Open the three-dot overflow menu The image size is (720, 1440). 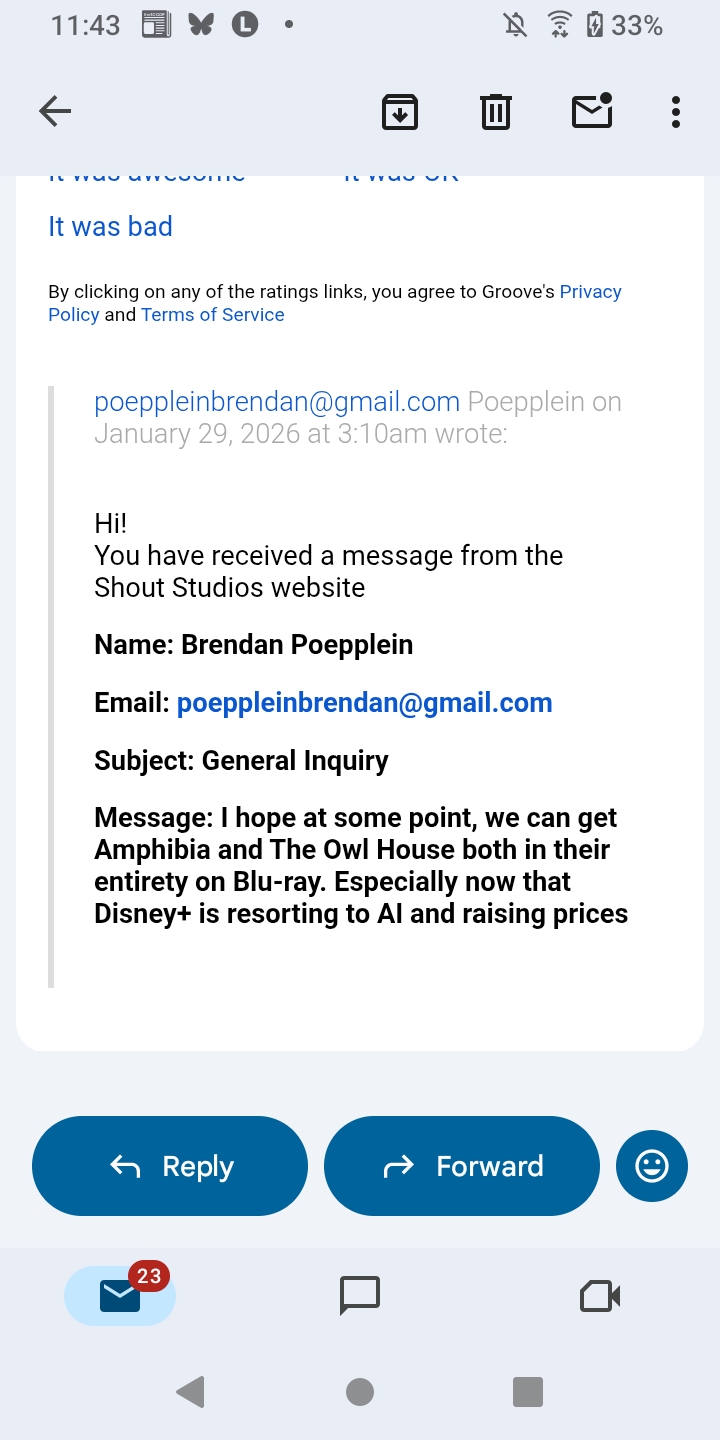(676, 111)
